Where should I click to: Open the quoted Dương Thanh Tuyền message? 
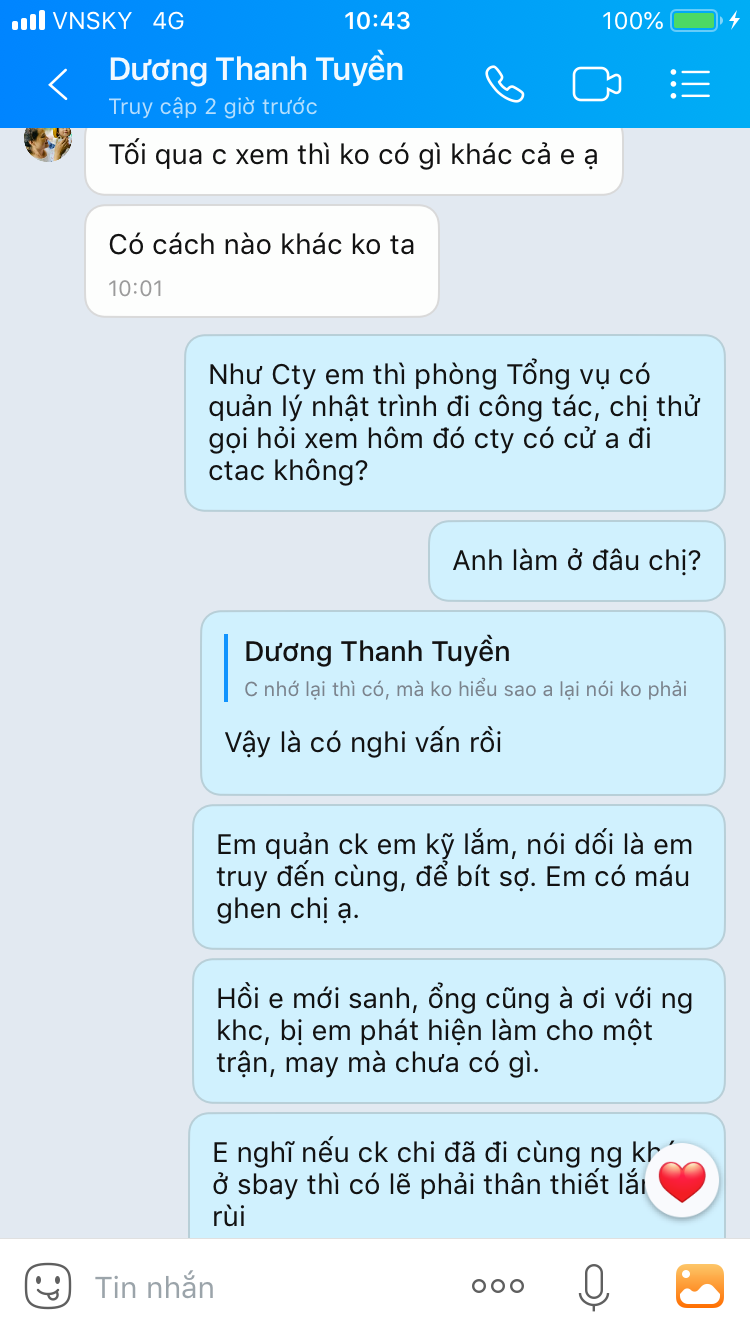[x=460, y=669]
